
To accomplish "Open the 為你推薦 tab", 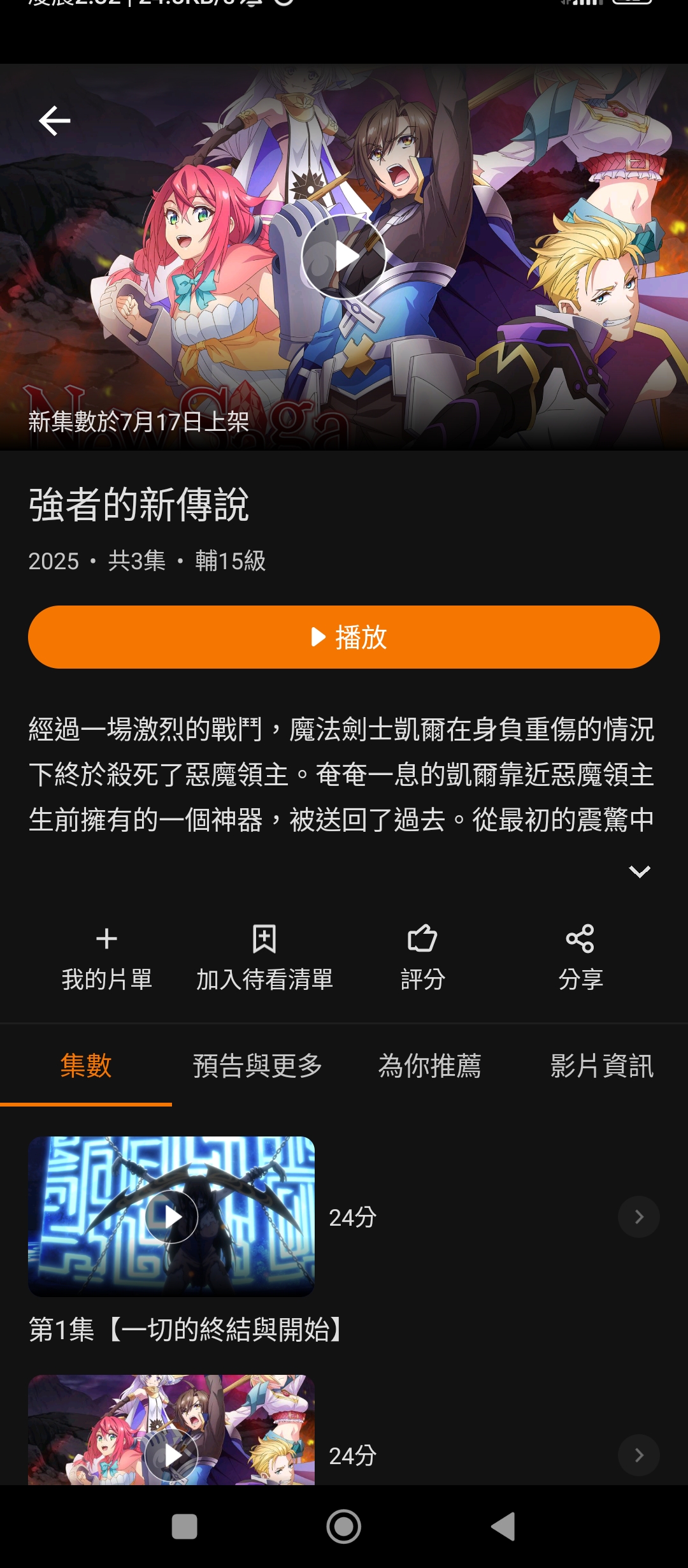I will click(430, 1065).
